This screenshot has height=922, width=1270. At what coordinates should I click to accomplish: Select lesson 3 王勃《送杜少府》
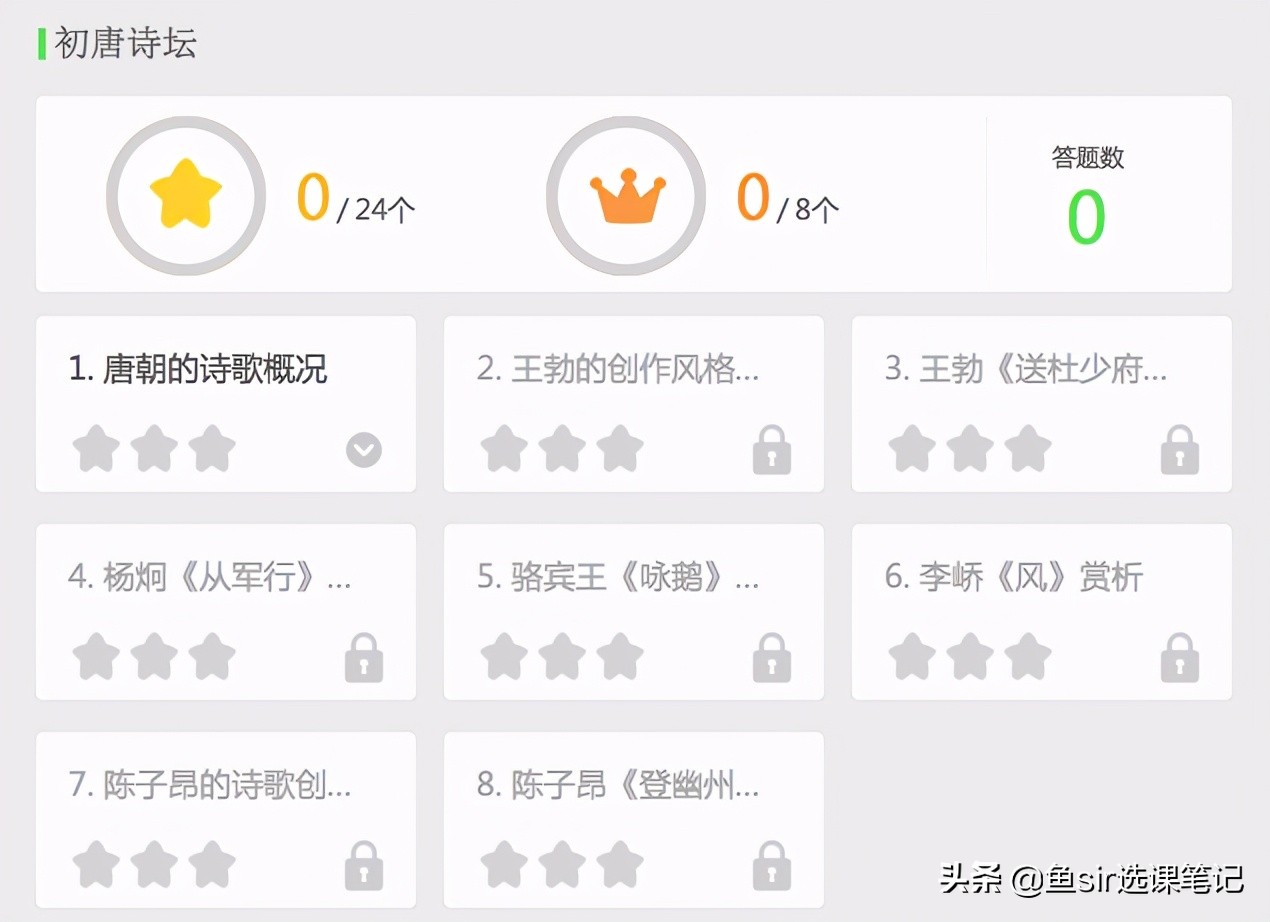(1026, 370)
